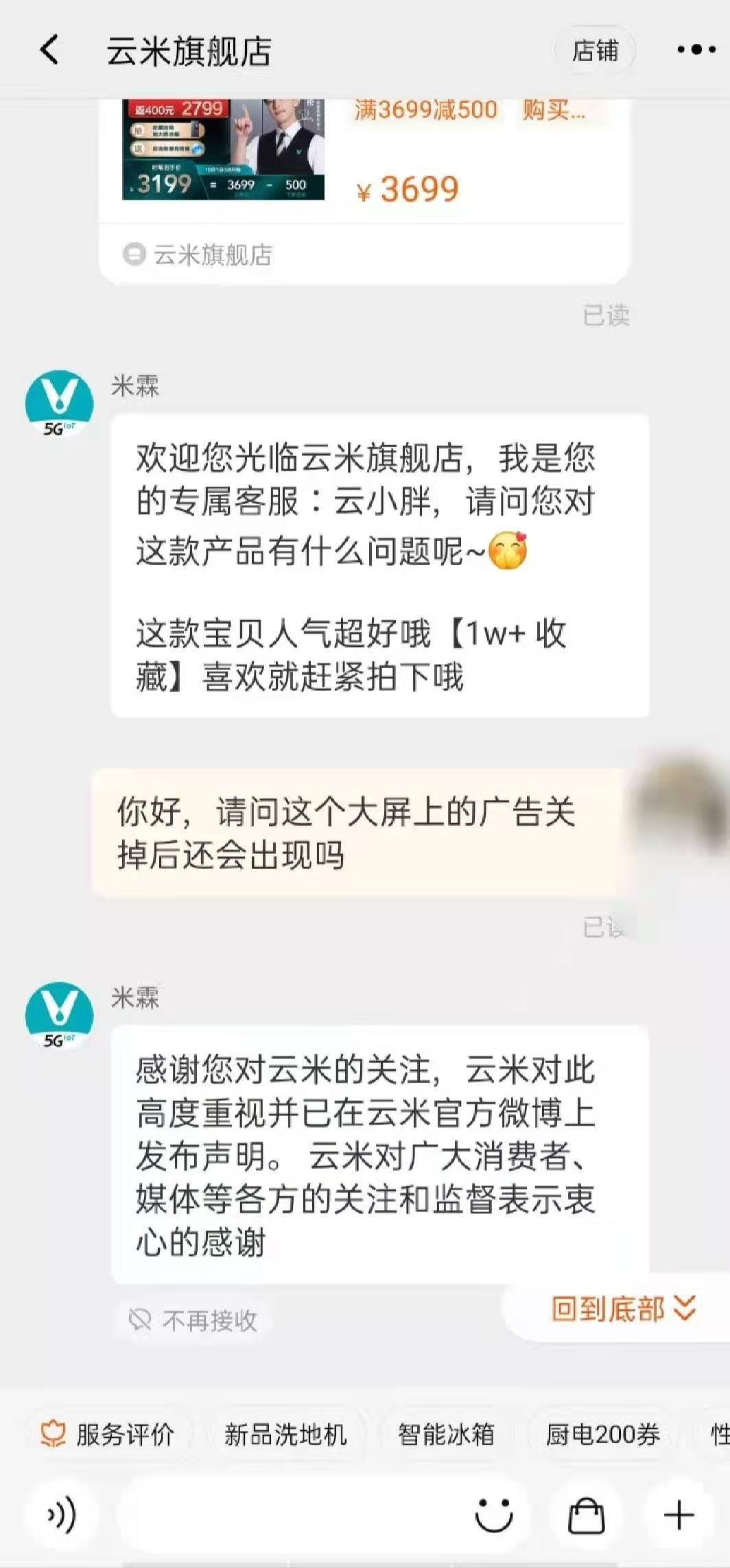Select the 厨电200券 coupon chip
The image size is (730, 1568).
pos(602,1434)
